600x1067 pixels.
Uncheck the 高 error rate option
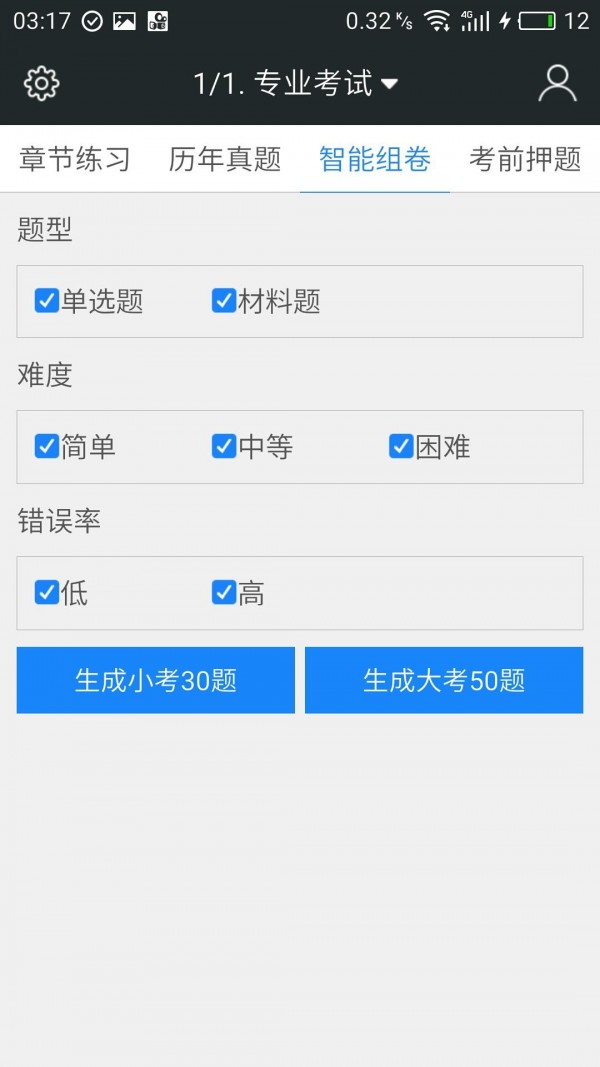[x=224, y=593]
